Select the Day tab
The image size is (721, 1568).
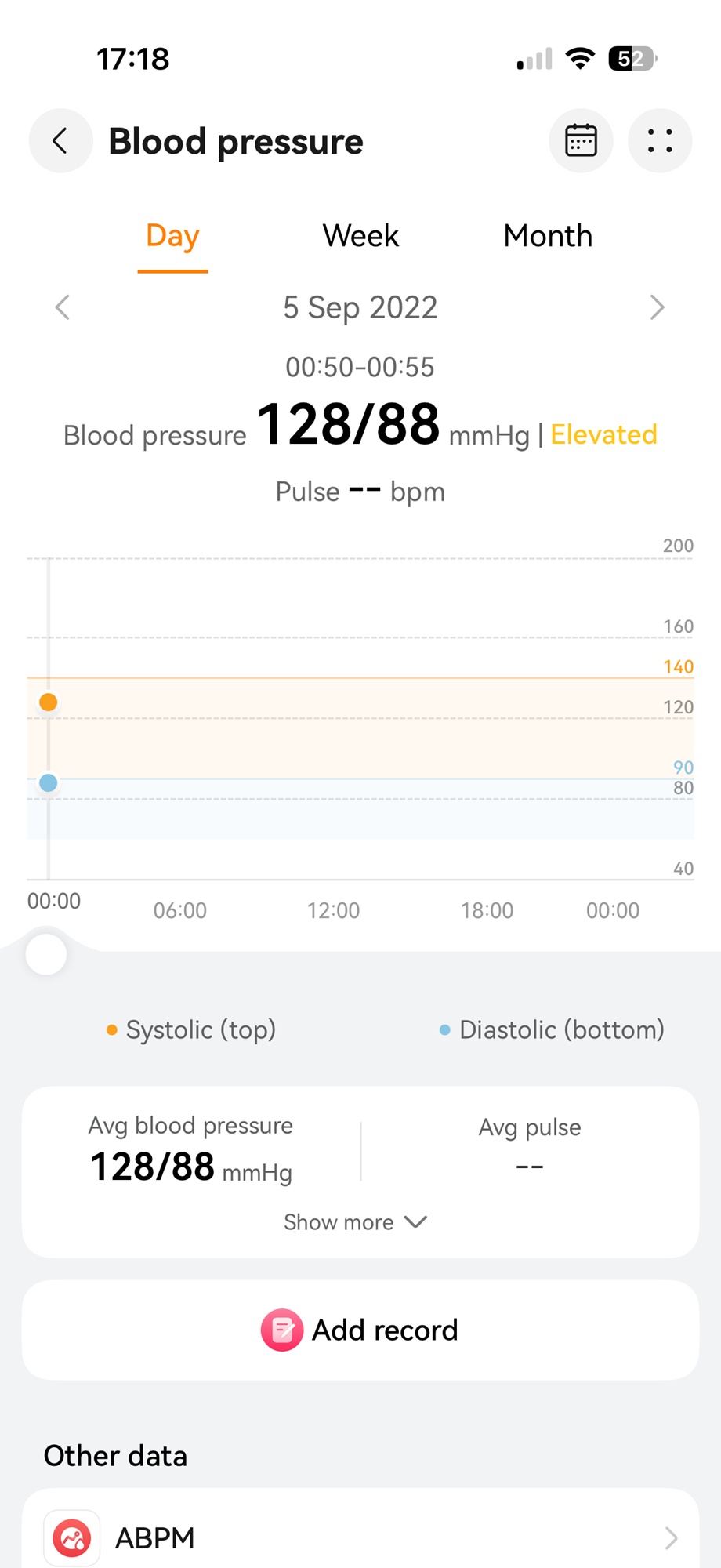[172, 236]
